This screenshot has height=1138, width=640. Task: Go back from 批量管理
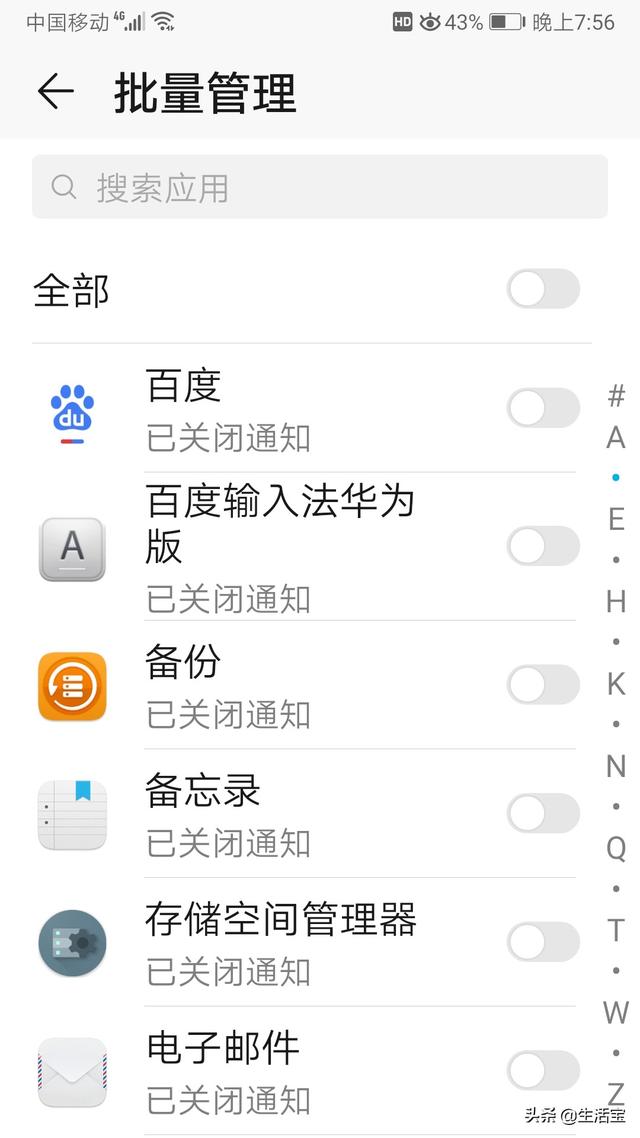pyautogui.click(x=56, y=92)
